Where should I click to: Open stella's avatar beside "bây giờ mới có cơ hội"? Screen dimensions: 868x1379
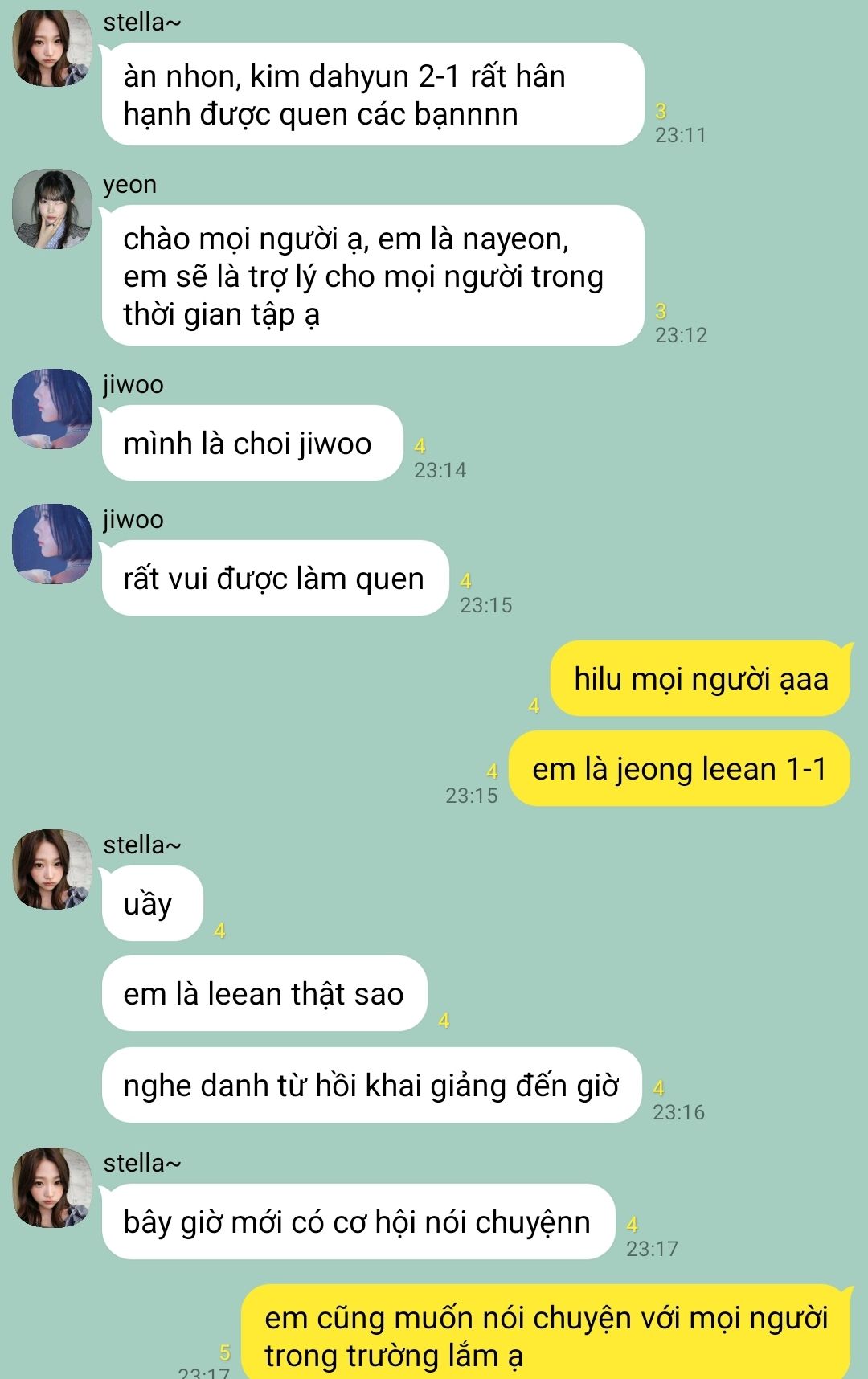[x=52, y=1188]
